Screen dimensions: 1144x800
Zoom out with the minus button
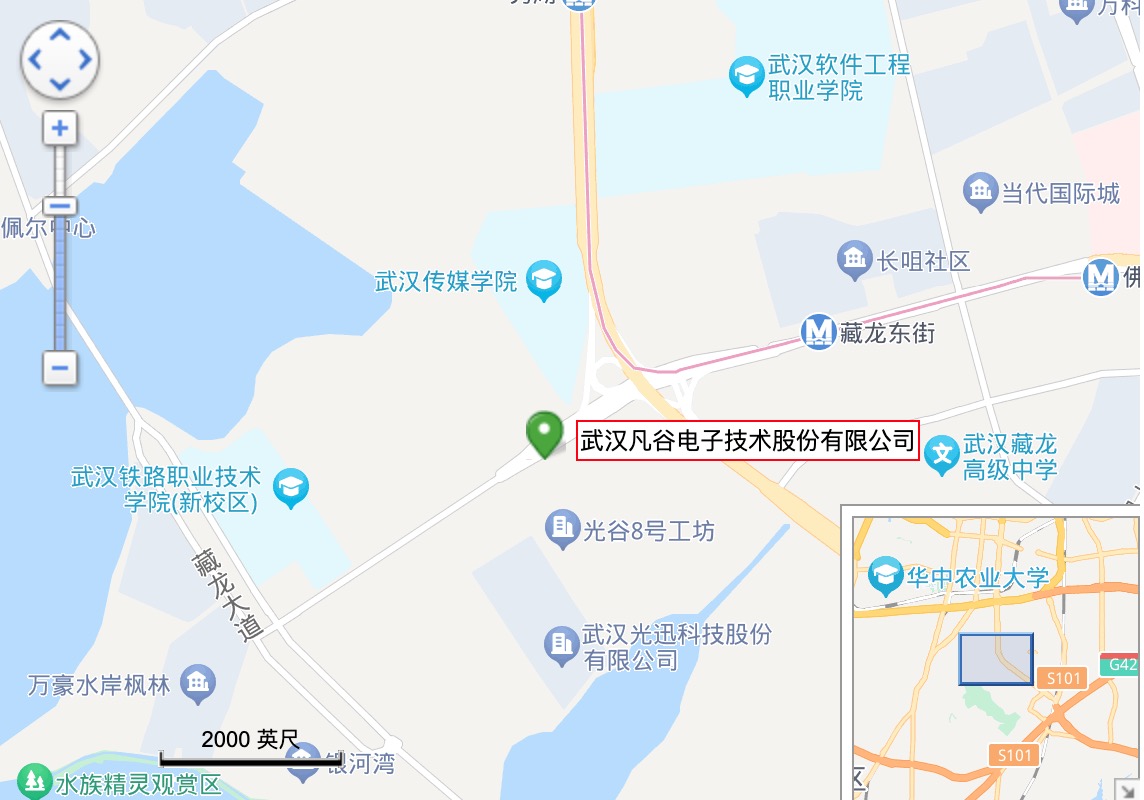[x=60, y=367]
